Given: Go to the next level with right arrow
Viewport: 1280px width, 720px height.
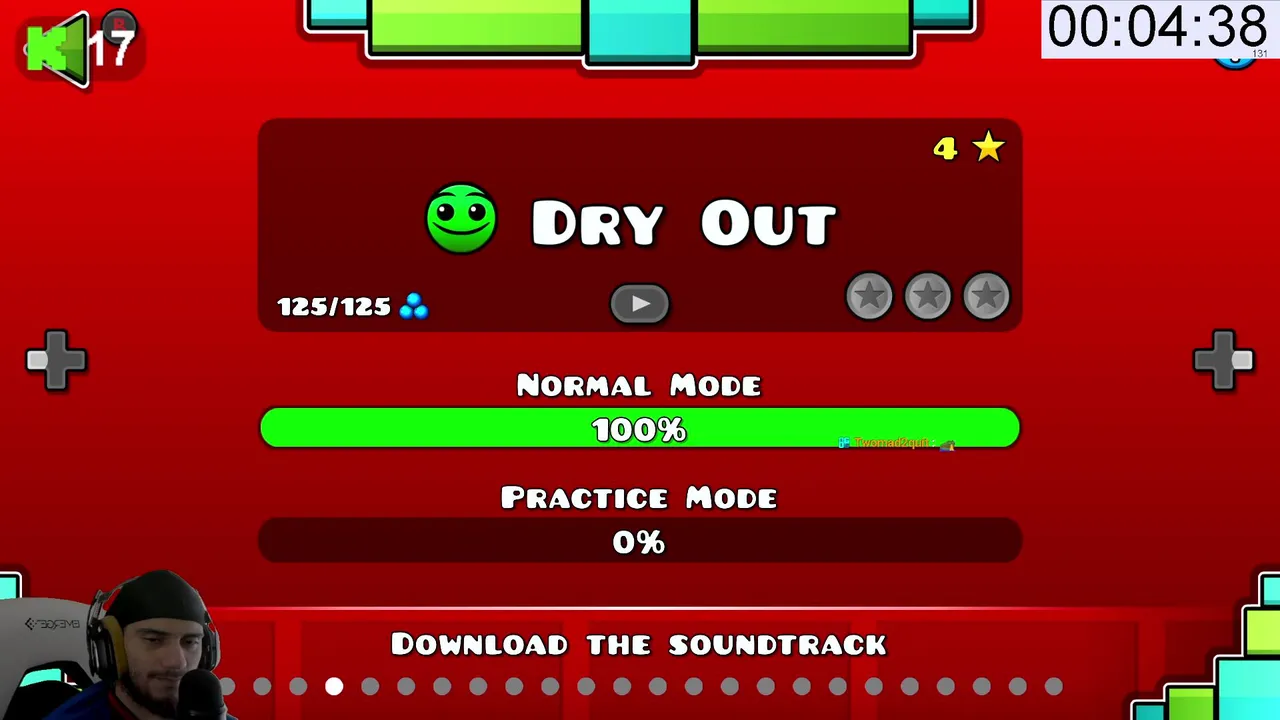Looking at the screenshot, I should [1223, 360].
